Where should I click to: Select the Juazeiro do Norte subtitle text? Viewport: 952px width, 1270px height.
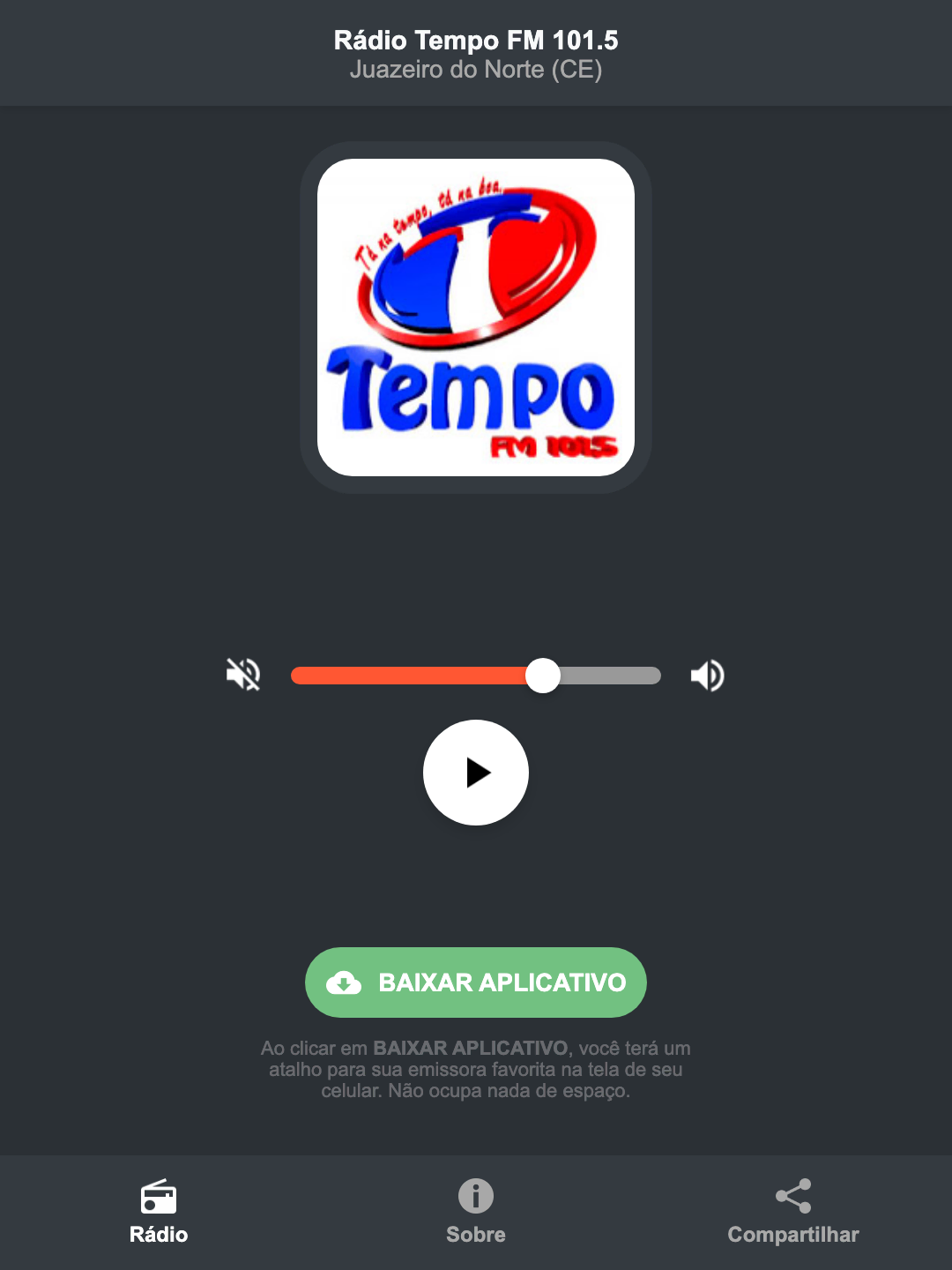tap(476, 70)
